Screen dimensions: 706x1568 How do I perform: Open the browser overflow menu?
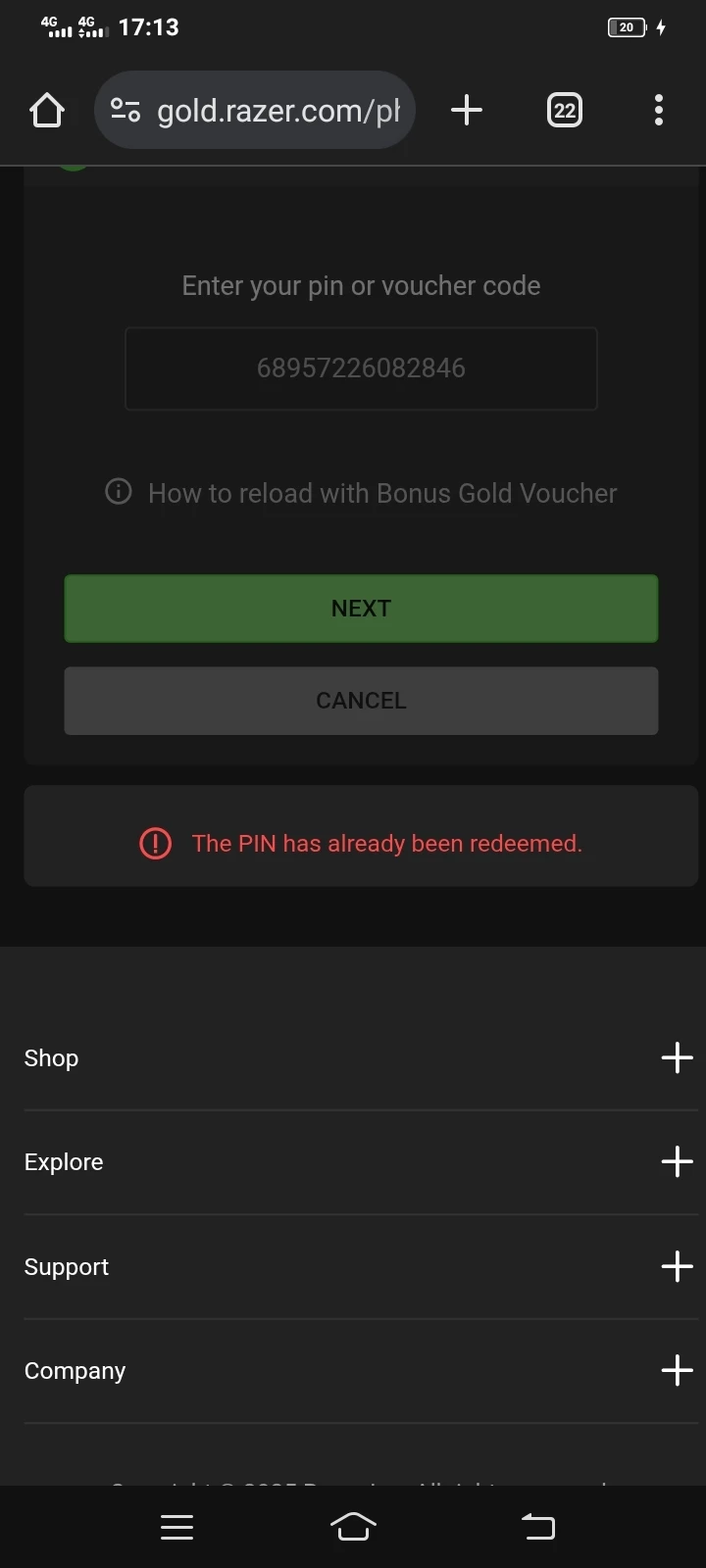659,110
